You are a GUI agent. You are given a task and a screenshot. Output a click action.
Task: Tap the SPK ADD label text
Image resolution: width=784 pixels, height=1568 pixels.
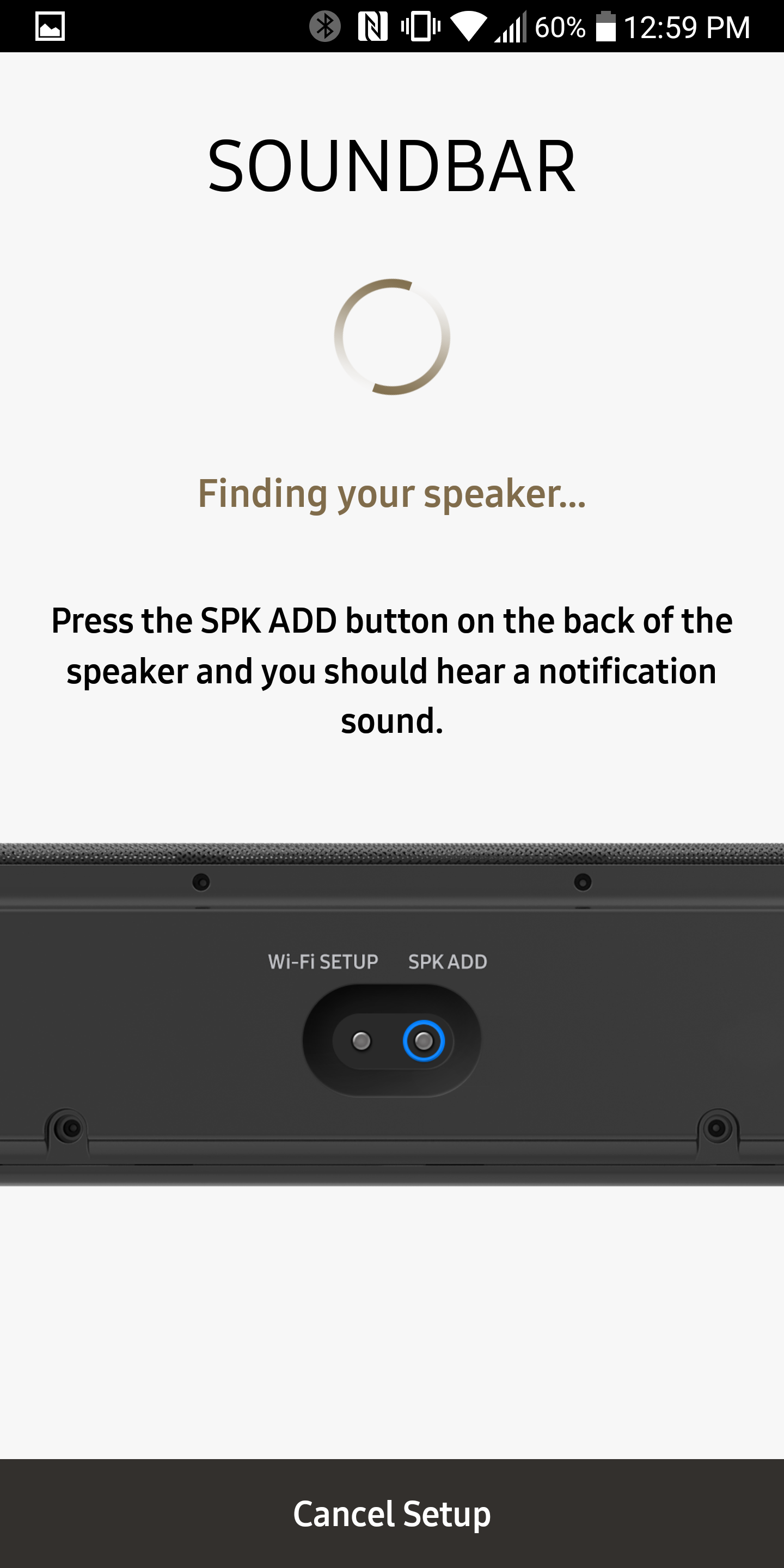(x=448, y=961)
